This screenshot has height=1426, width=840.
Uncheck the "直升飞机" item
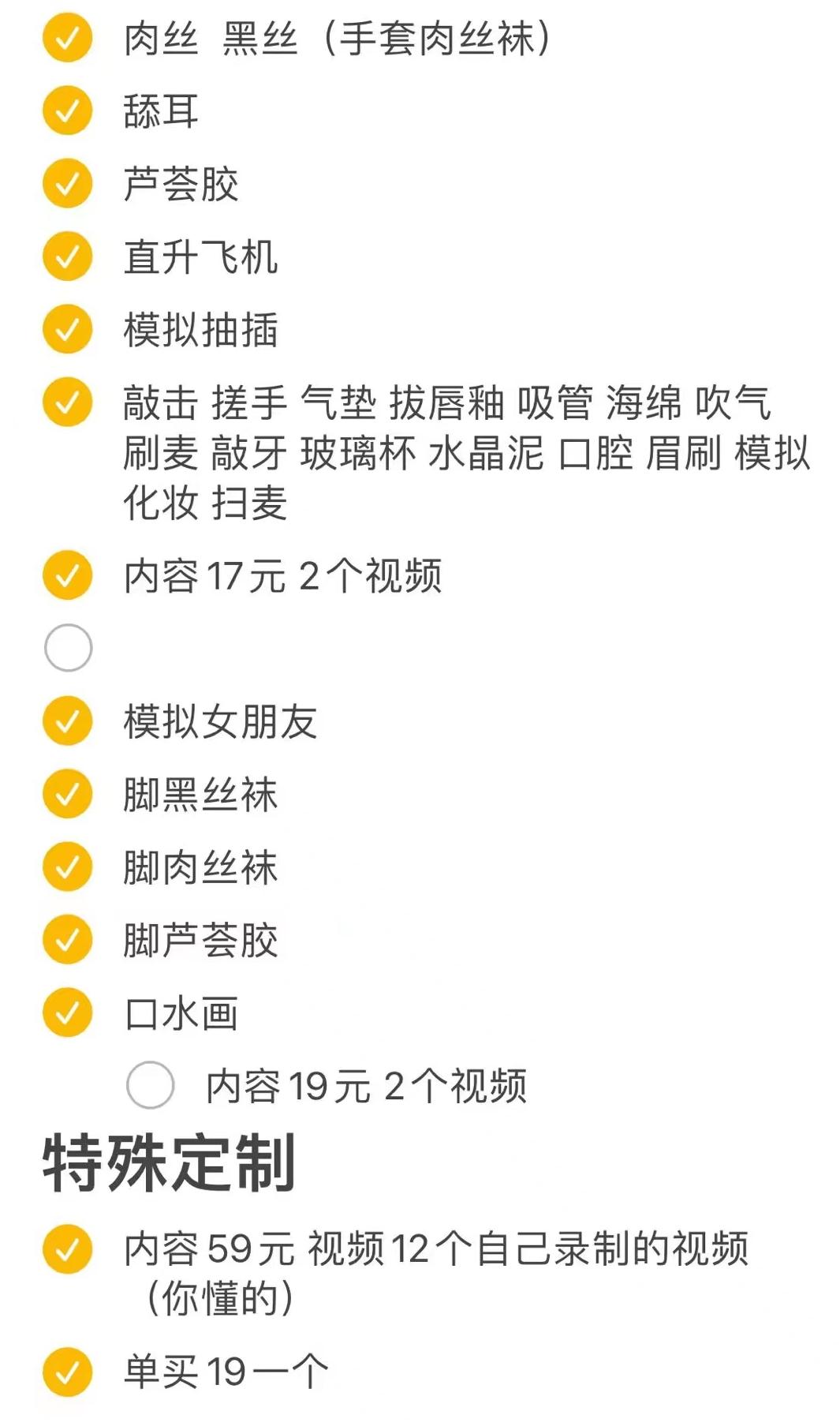point(67,256)
